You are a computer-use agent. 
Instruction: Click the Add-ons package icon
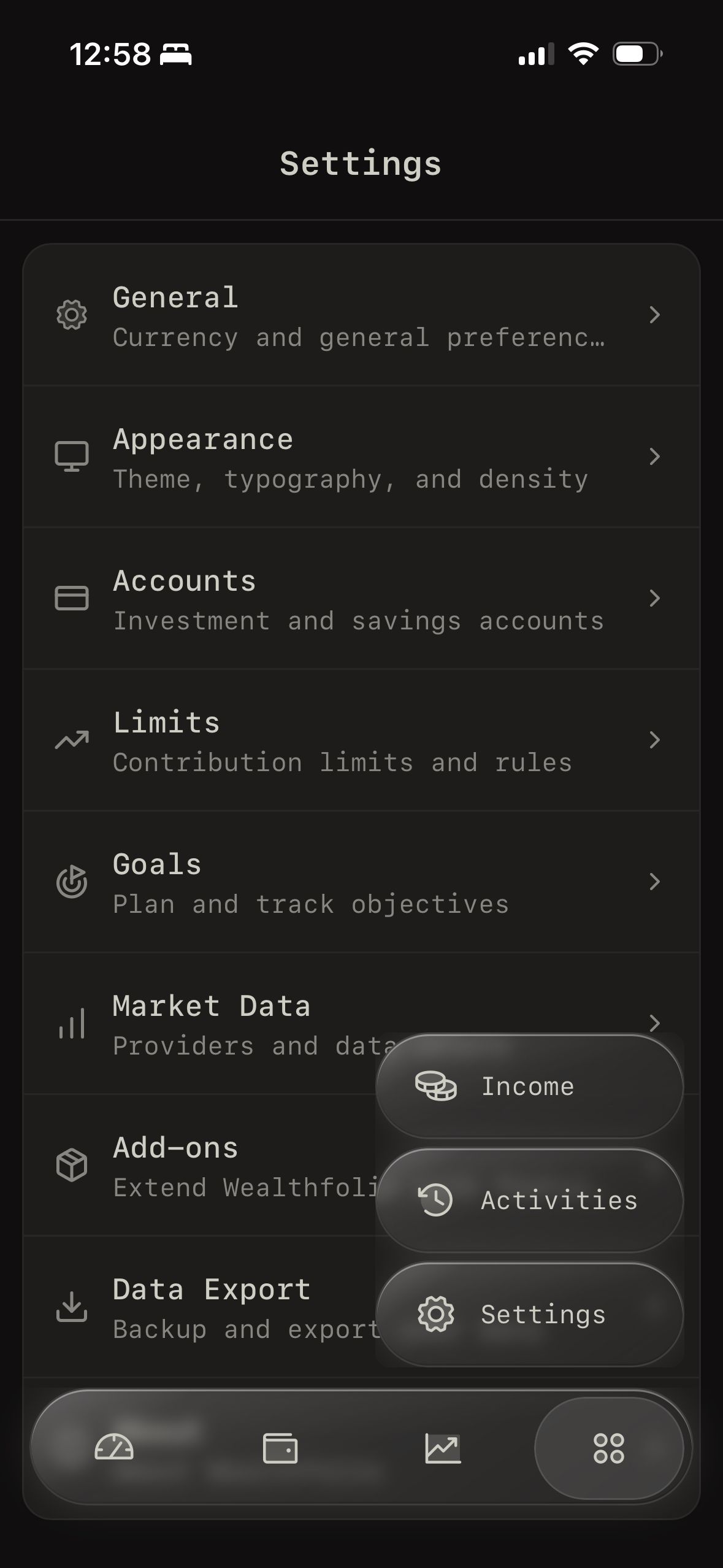[x=72, y=1165]
